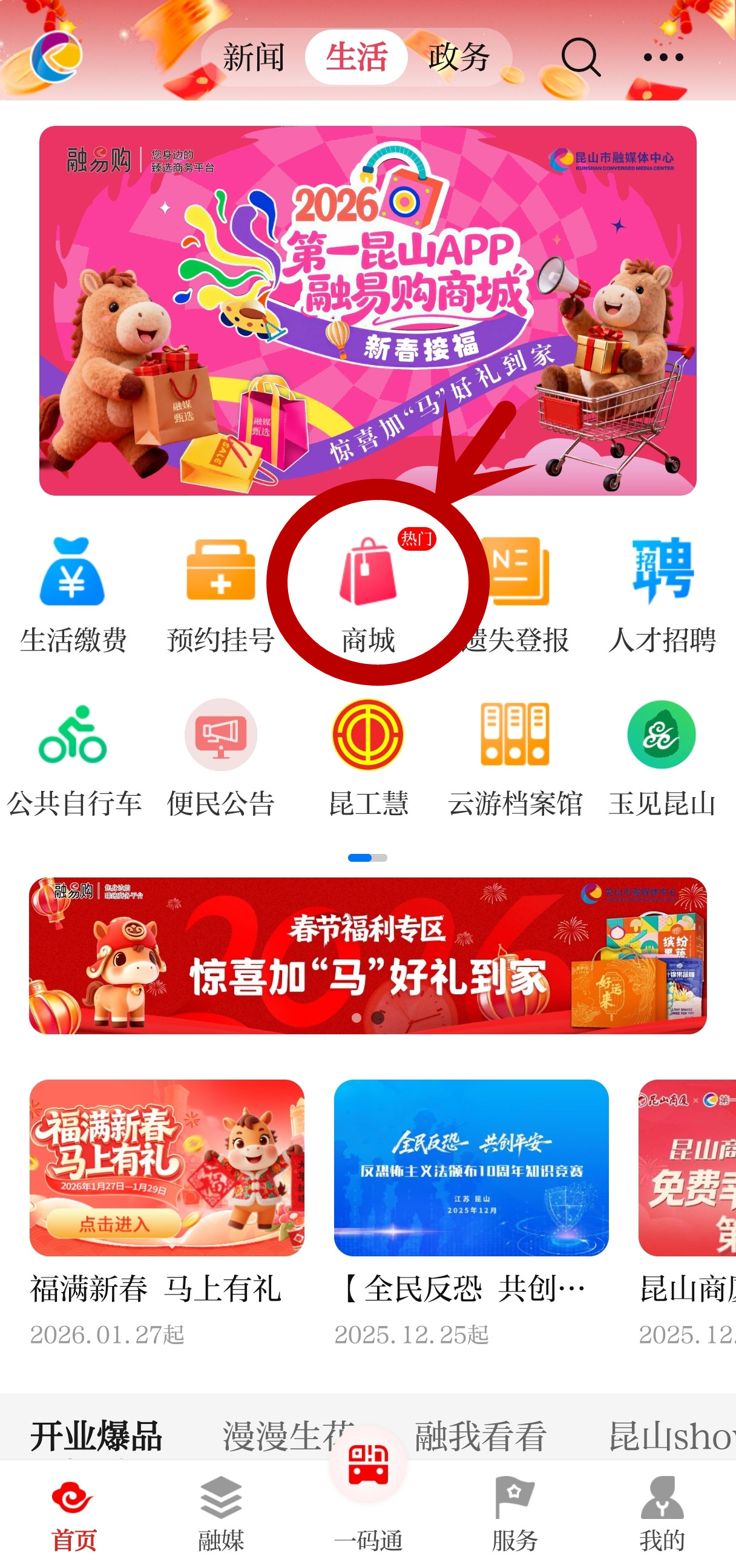Screen dimensions: 736x1568
Task: Open the 融易购商城 banner
Action: tap(367, 310)
